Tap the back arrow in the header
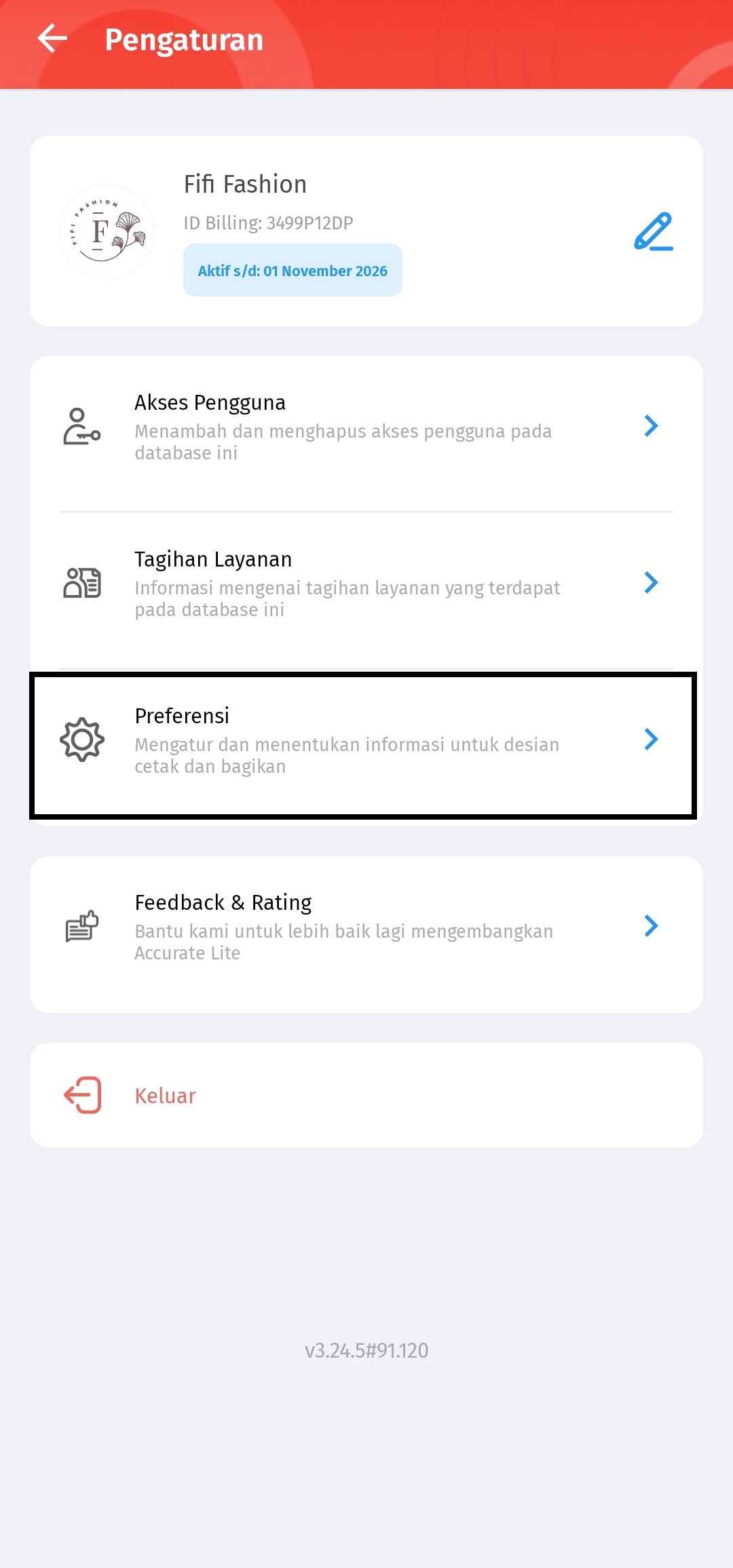 click(52, 39)
